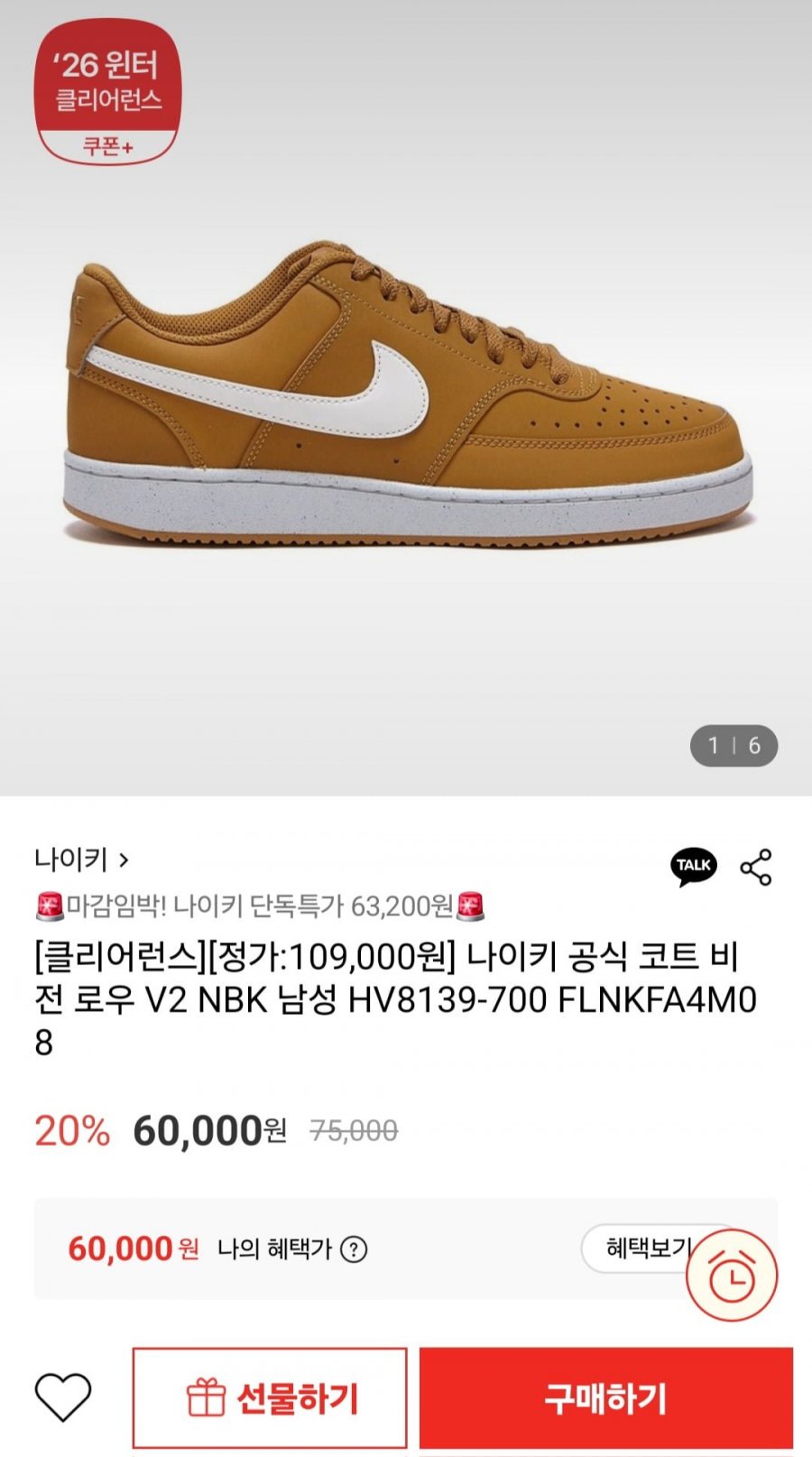Open KakaoTalk chat inquiry icon
The image size is (812, 1457).
pyautogui.click(x=693, y=867)
